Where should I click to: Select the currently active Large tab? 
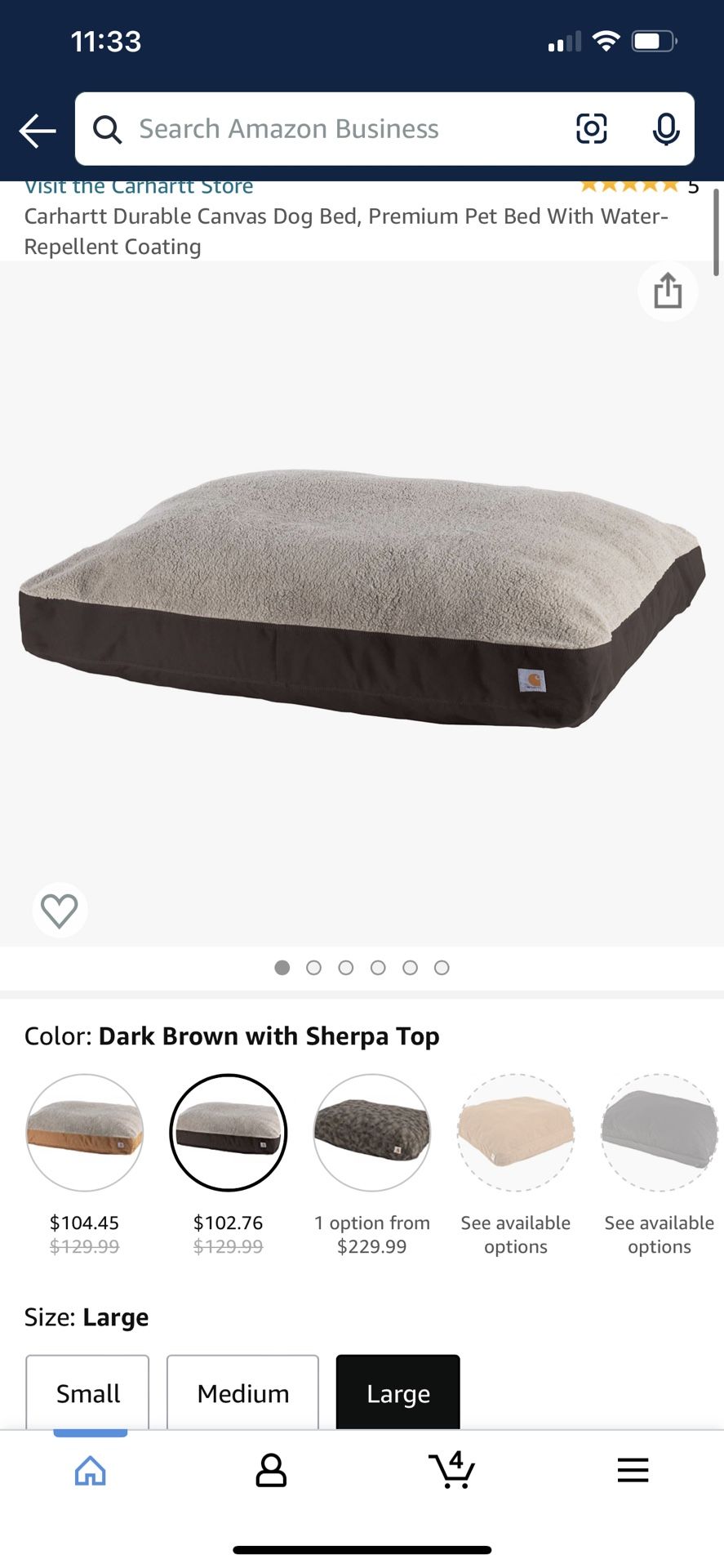(397, 1392)
